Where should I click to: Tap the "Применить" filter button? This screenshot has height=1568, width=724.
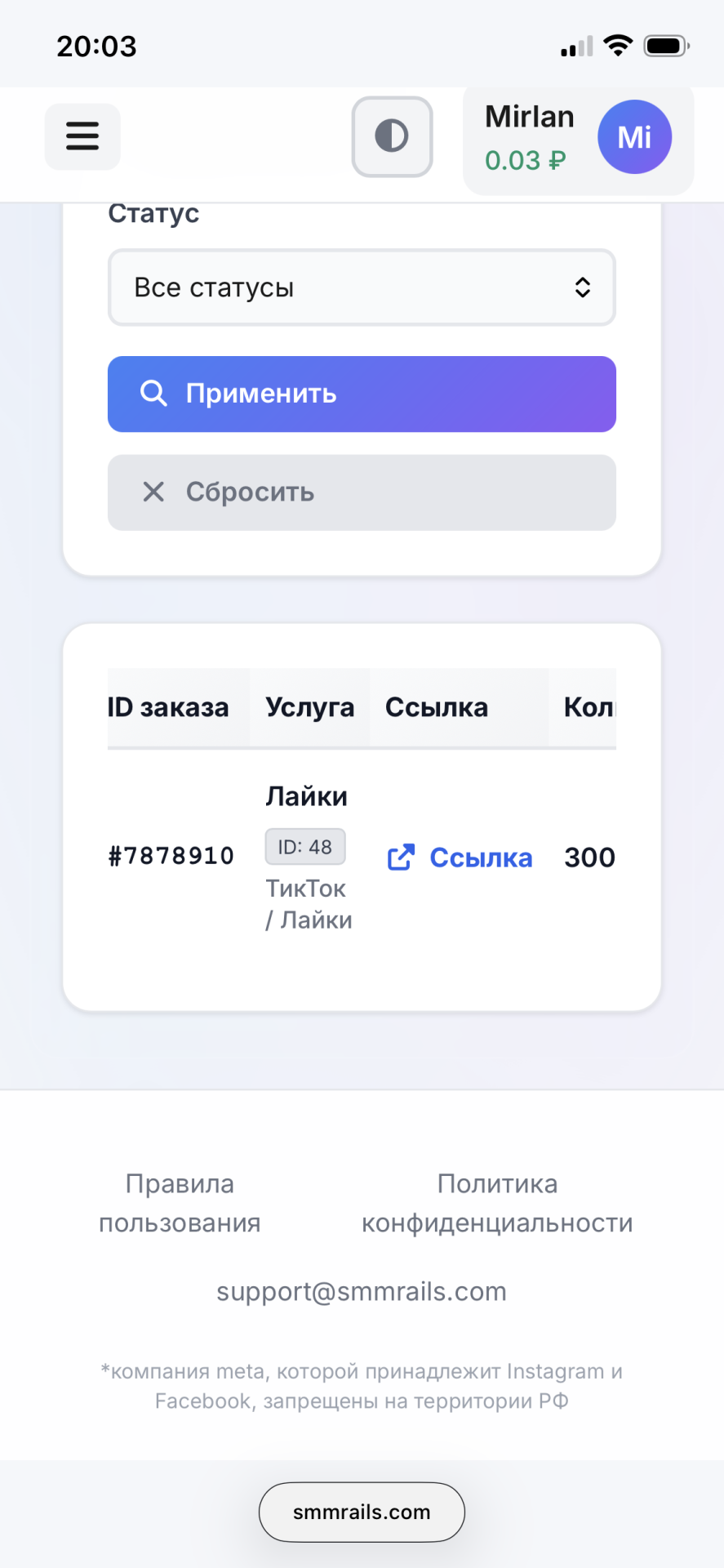[362, 394]
